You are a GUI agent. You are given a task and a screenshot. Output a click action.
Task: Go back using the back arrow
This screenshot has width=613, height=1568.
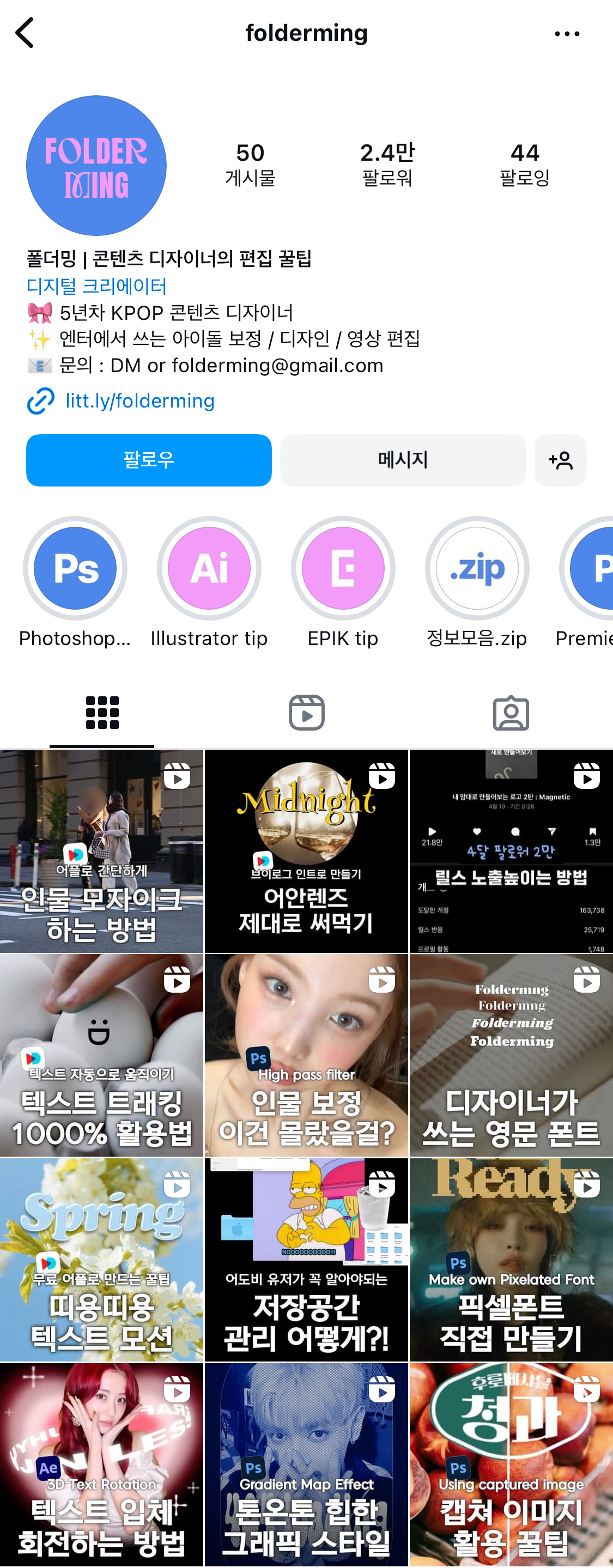[x=25, y=33]
